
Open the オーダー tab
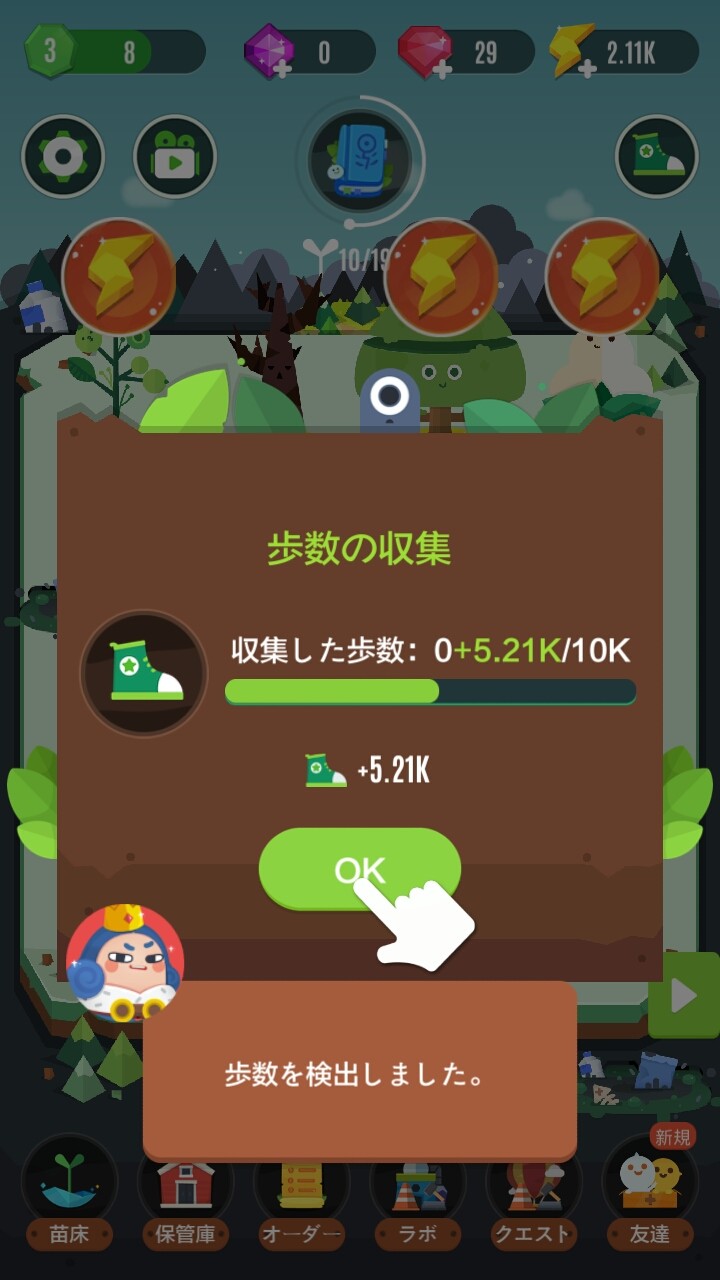301,1192
